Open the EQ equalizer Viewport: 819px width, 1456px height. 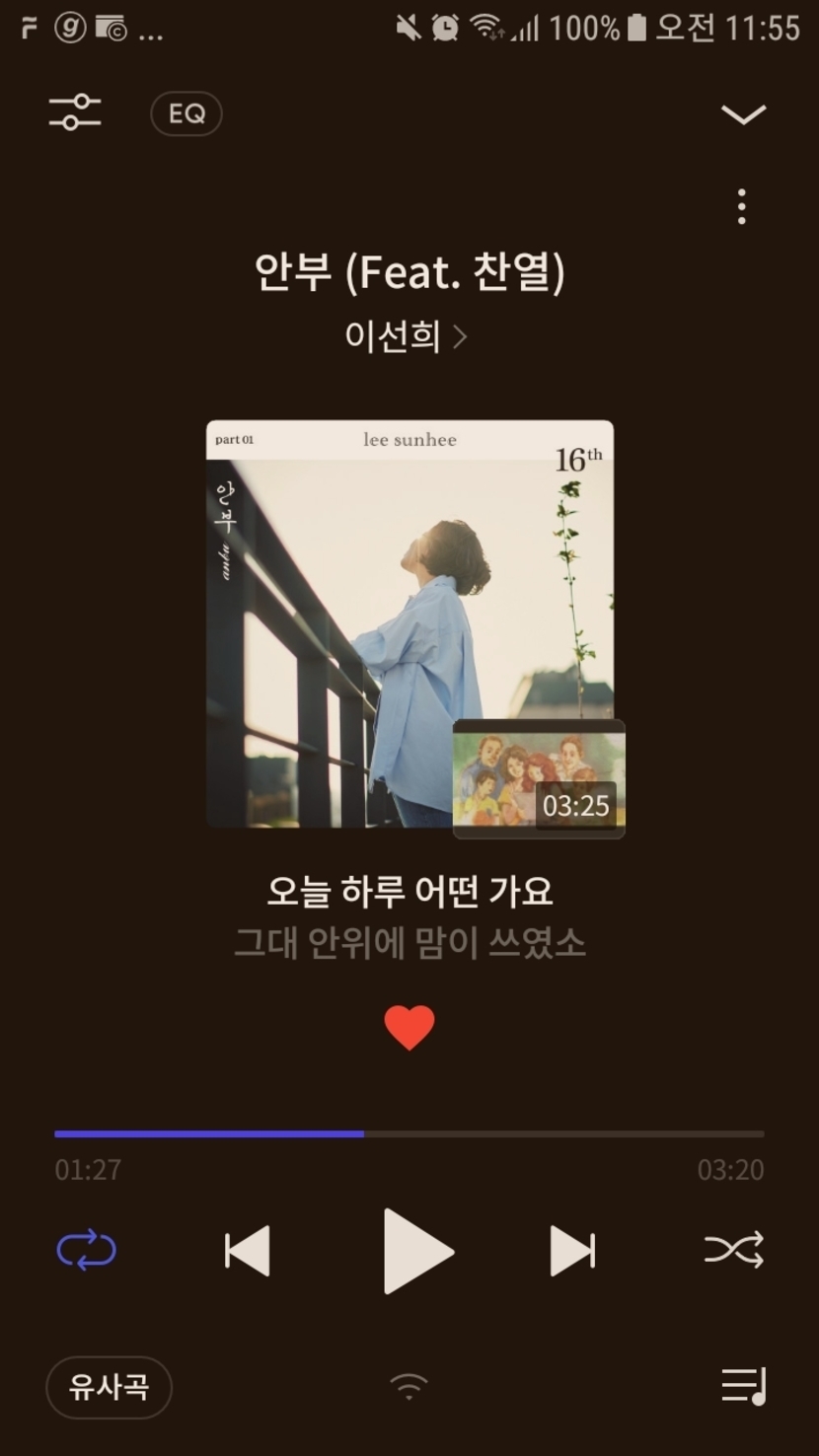(186, 113)
